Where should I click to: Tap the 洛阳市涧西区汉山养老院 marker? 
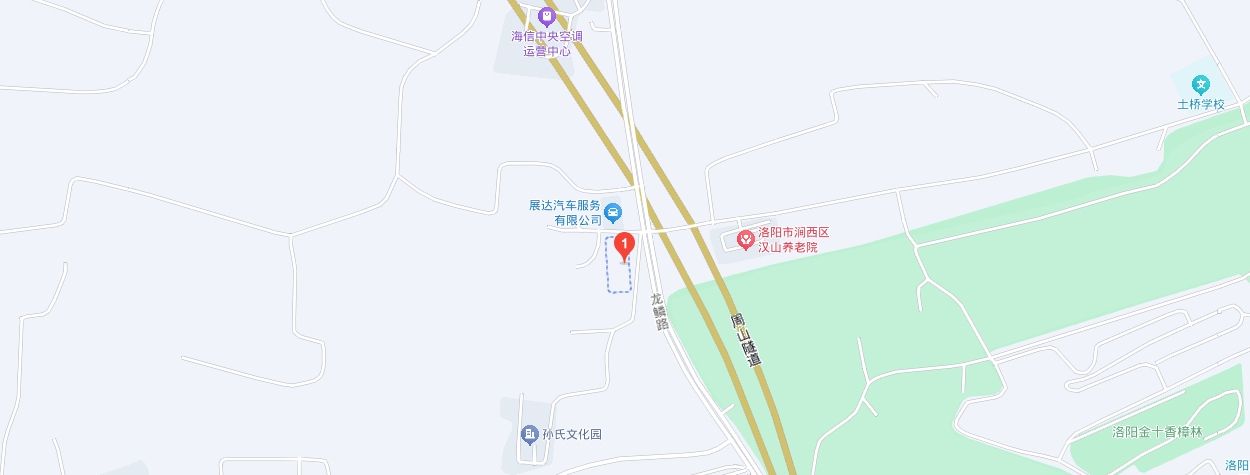(745, 239)
